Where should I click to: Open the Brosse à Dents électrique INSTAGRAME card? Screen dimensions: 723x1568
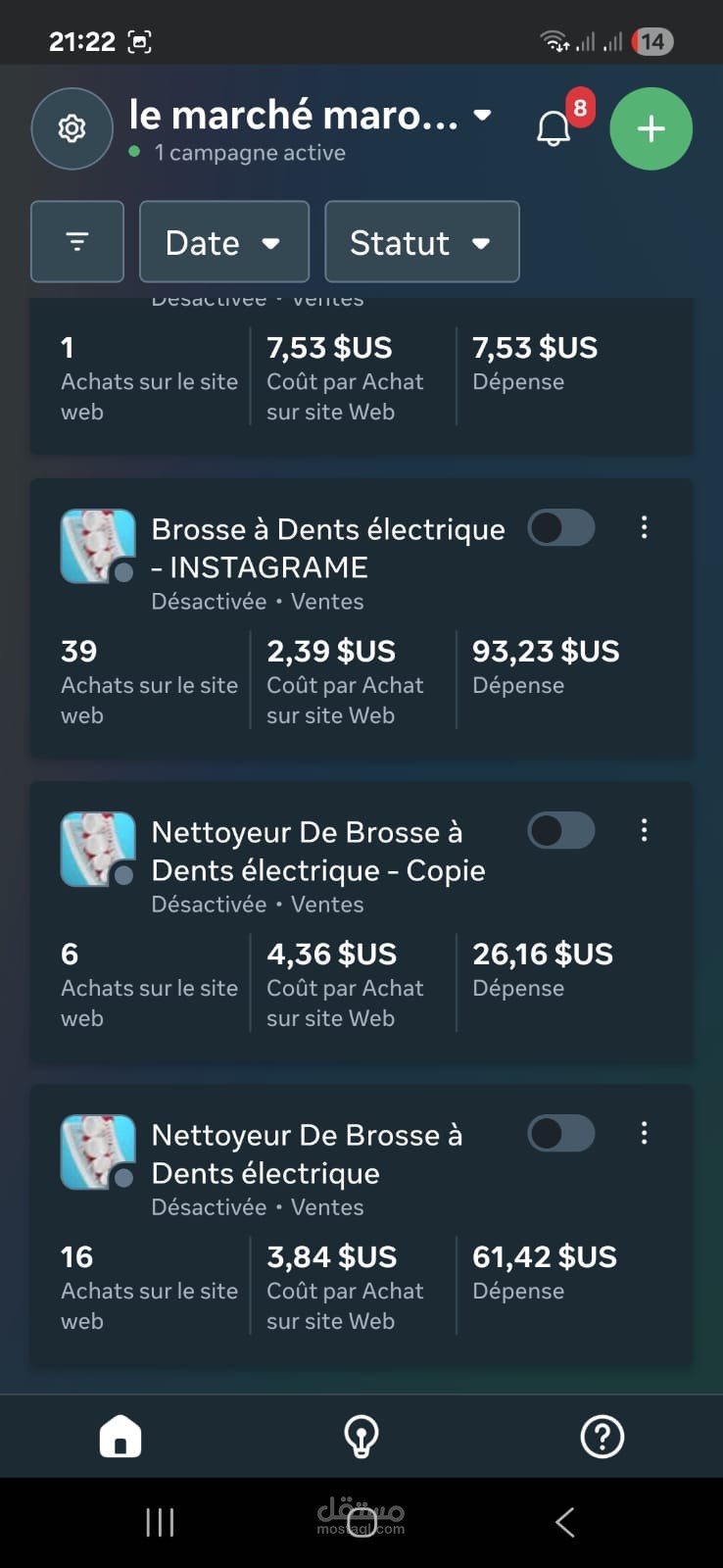click(327, 548)
